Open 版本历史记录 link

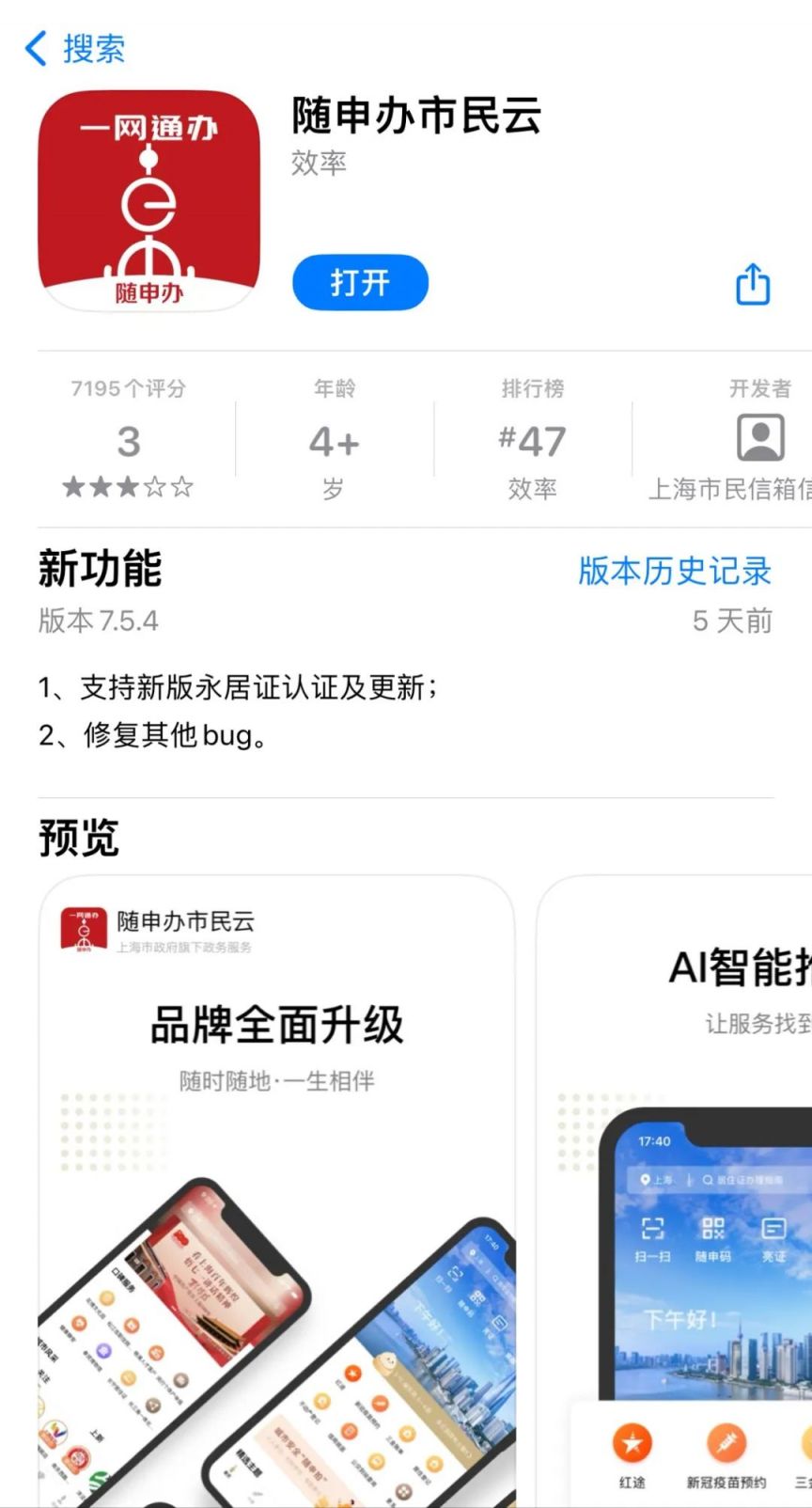tap(675, 571)
